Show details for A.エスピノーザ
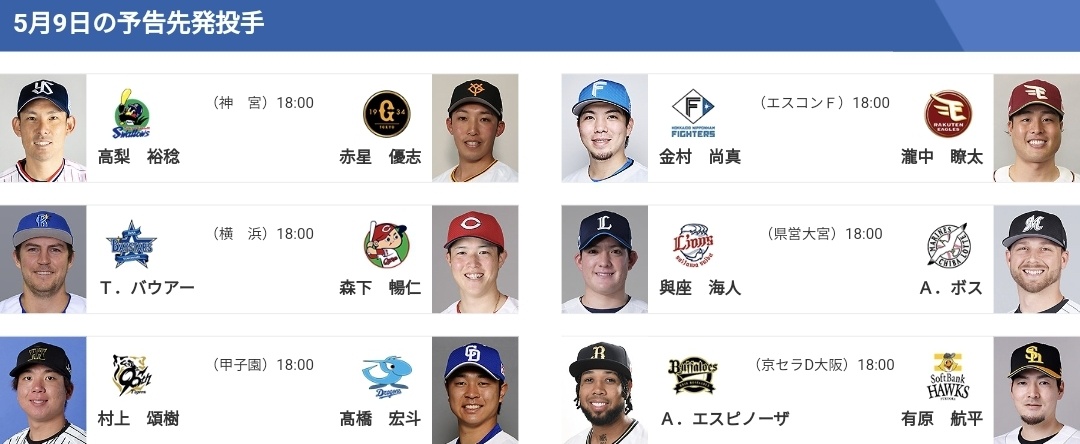Viewport: 1080px width, 444px height. tap(725, 420)
